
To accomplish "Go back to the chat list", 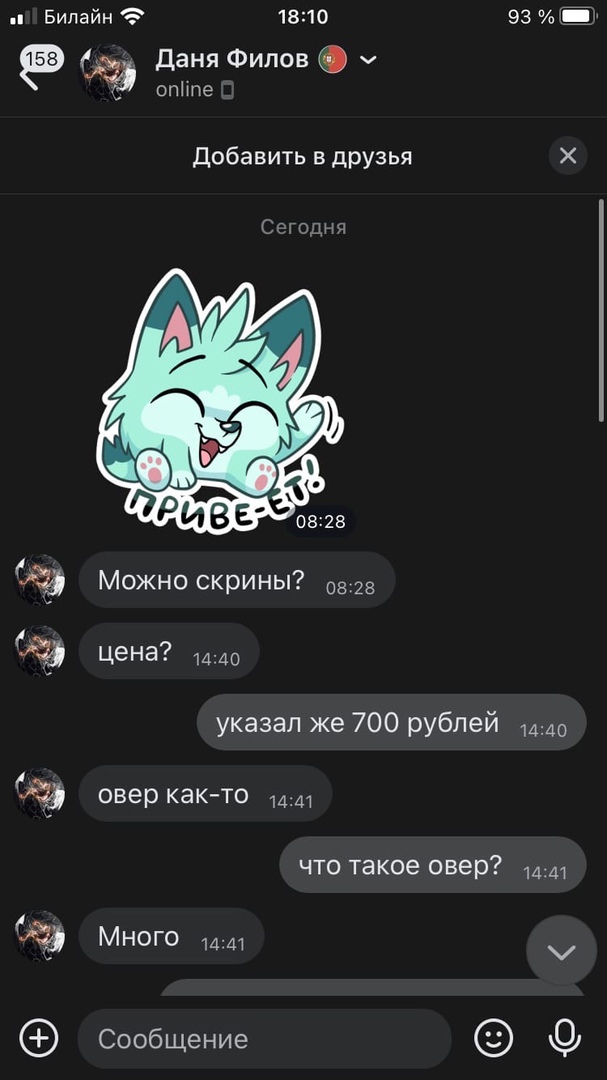I will [x=30, y=73].
